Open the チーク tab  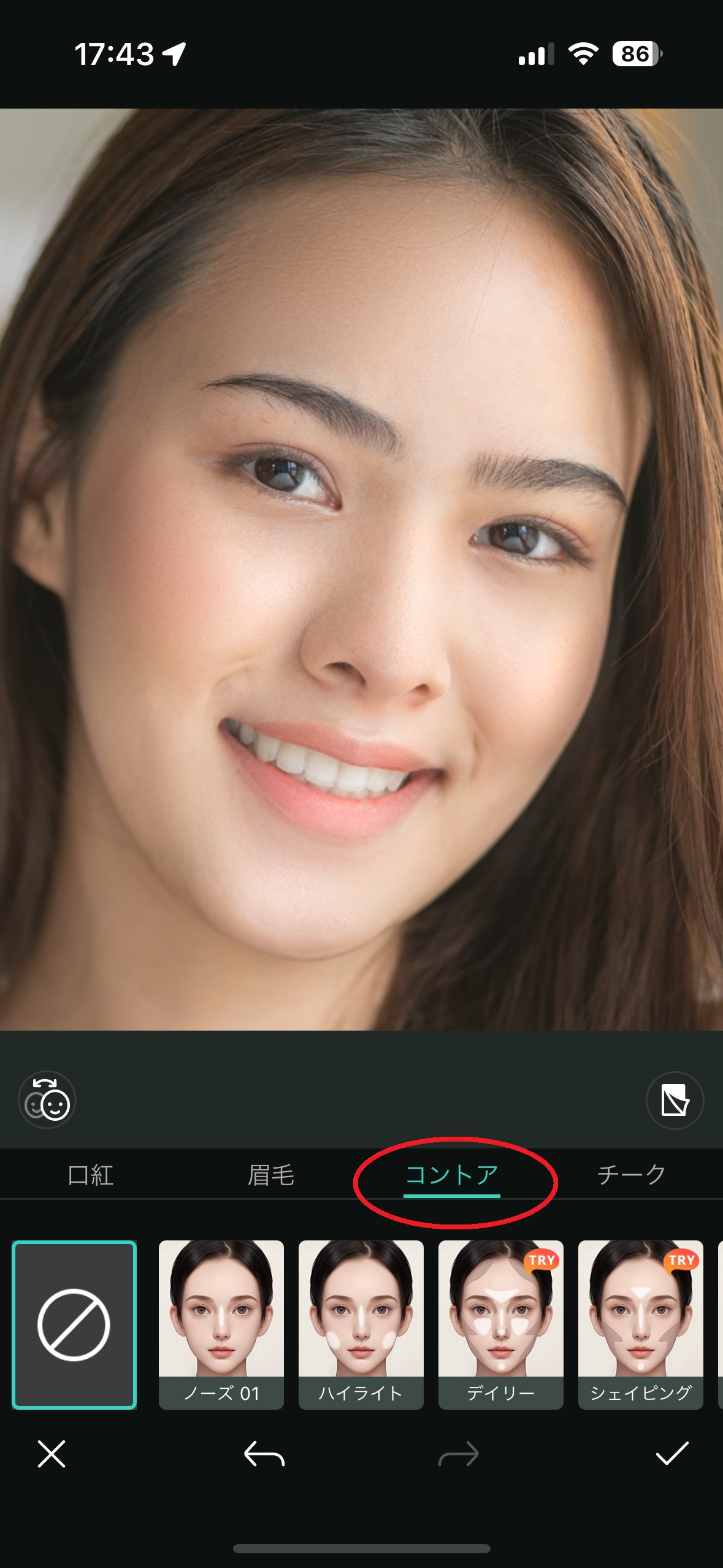coord(632,1175)
